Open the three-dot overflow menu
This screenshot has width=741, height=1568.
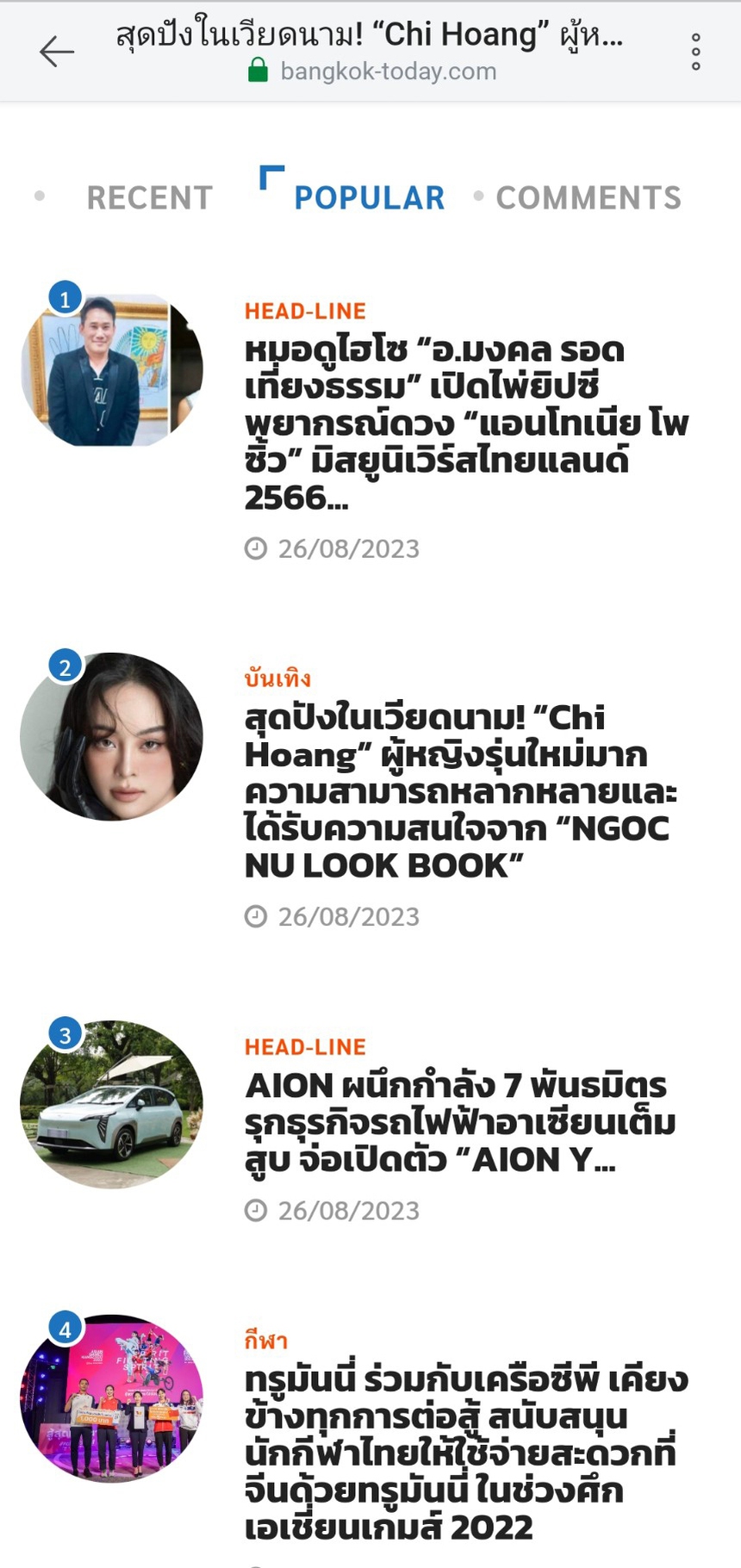(695, 51)
